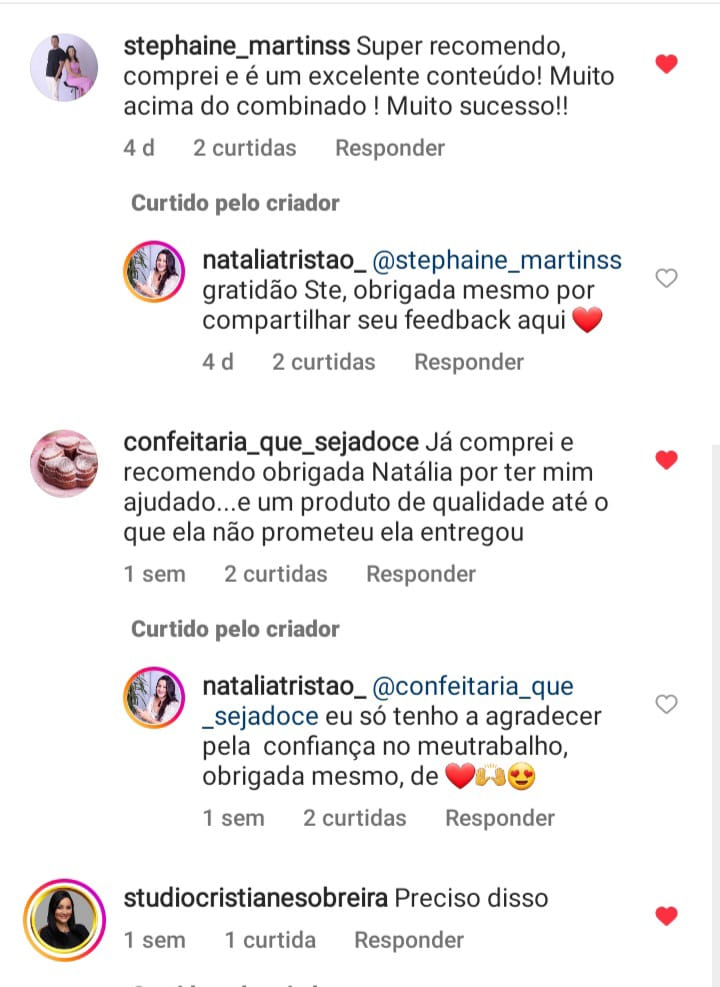Reply to nataliatristao_'s 'gratidão Ste' comment
Screen dimensions: 720x987
coord(468,362)
